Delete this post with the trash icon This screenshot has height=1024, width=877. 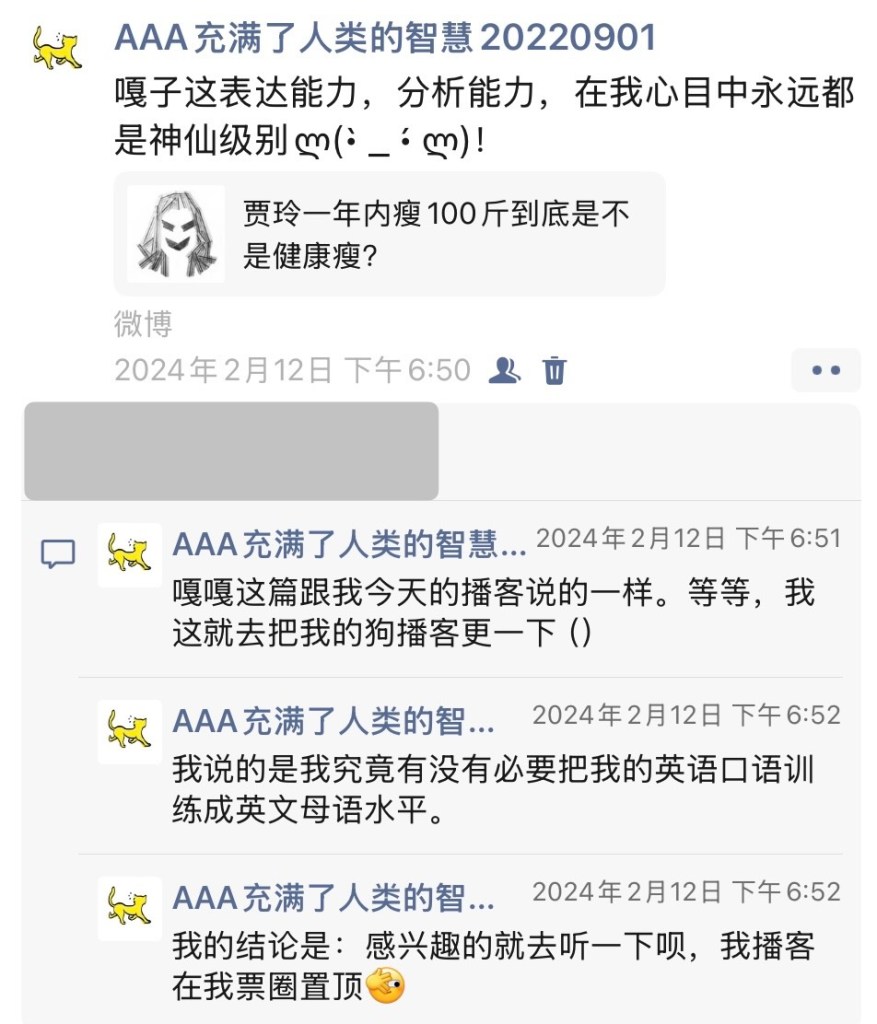[554, 371]
